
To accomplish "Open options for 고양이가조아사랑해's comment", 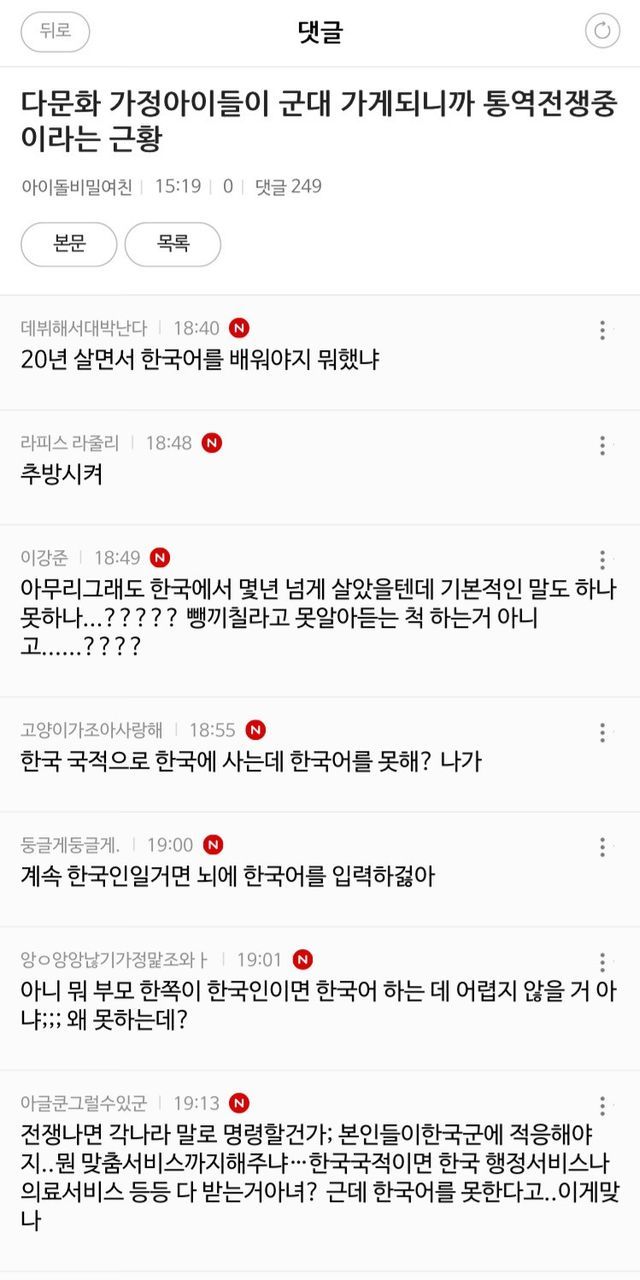I will 602,732.
